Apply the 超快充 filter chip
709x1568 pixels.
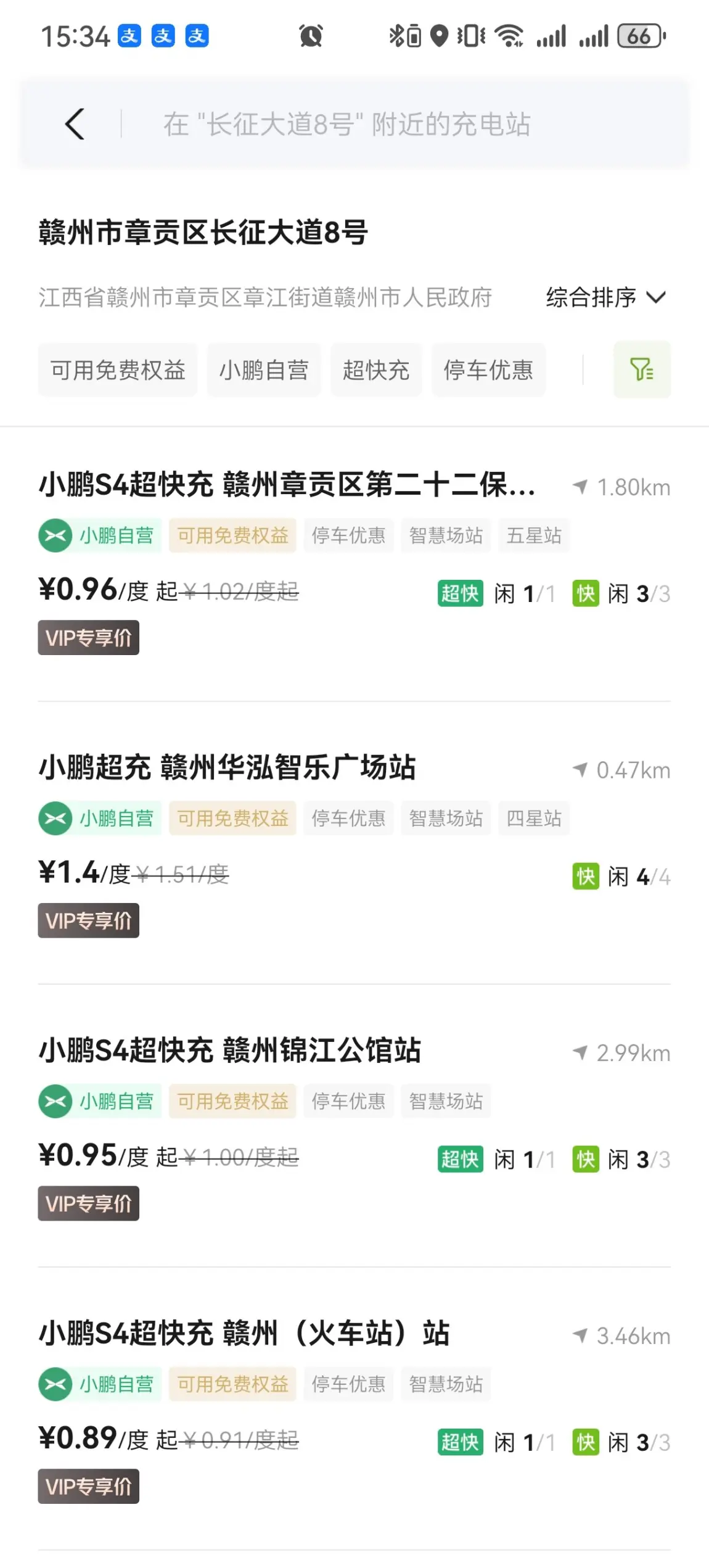pyautogui.click(x=376, y=370)
